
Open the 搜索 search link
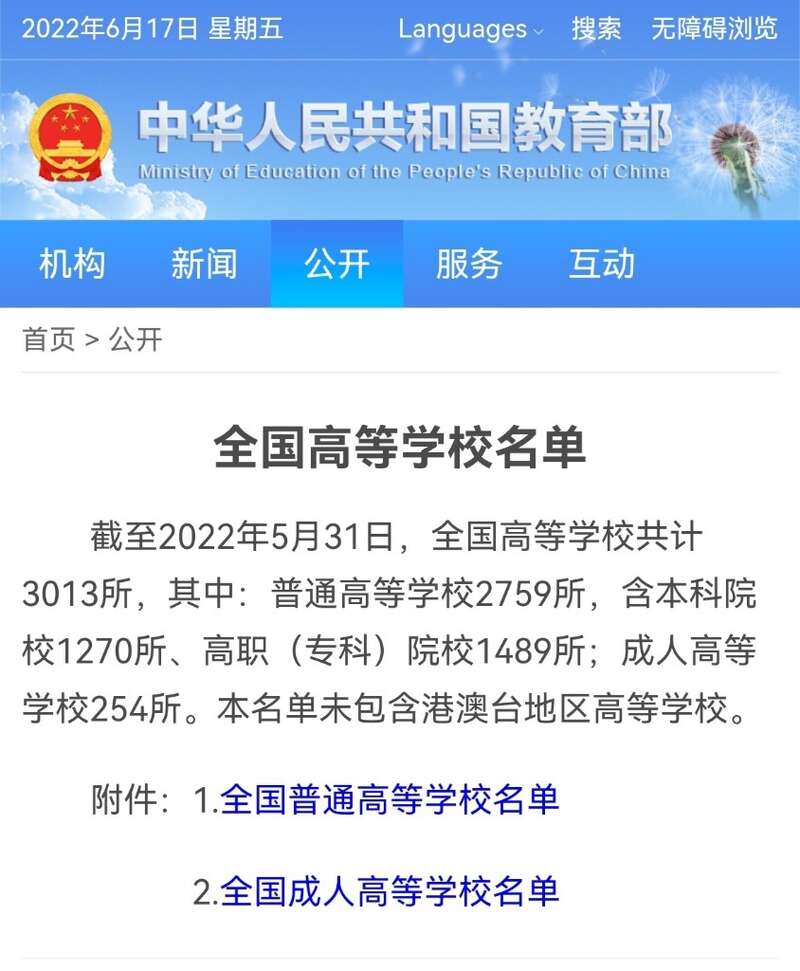pyautogui.click(x=596, y=29)
